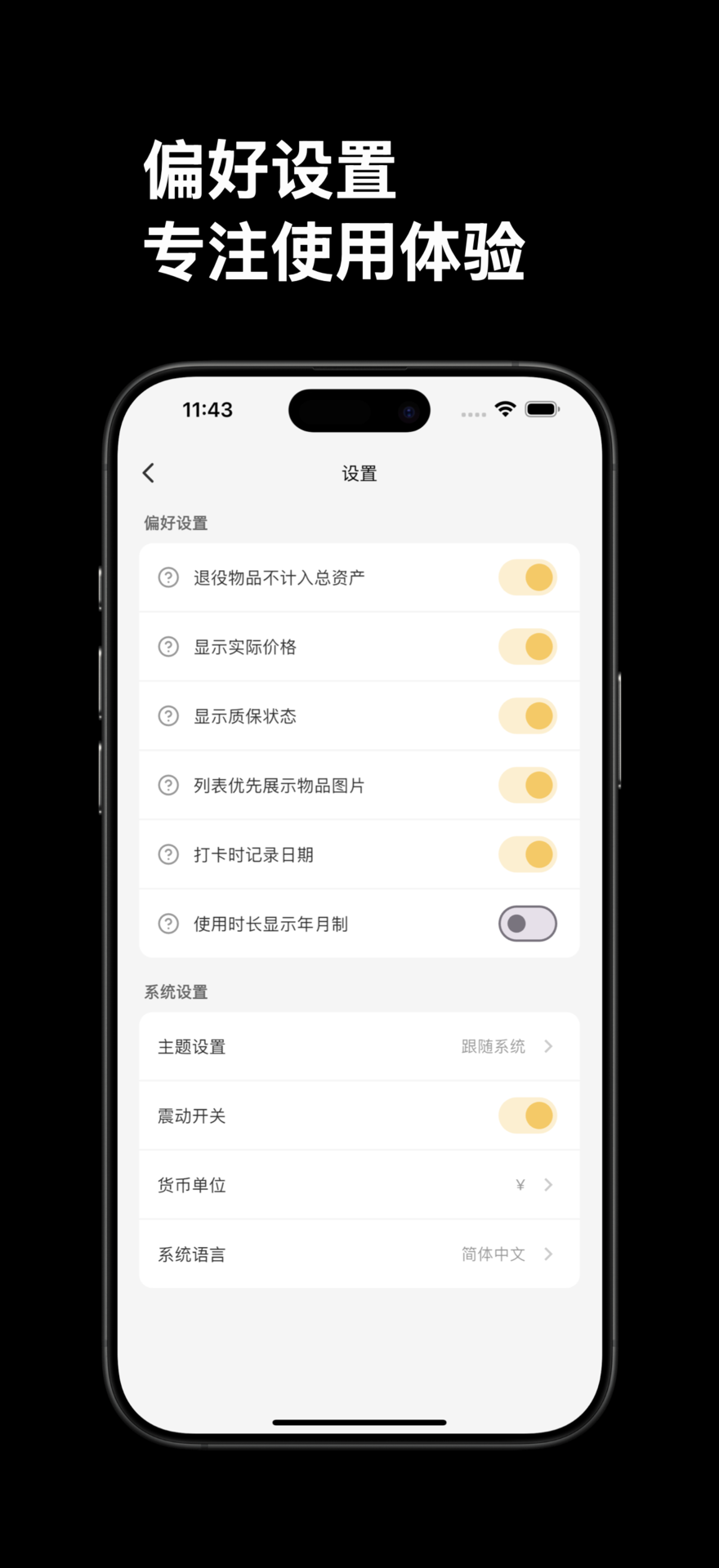
Task: Click the help icon beside 退役物品不计入总资产
Action: click(167, 577)
